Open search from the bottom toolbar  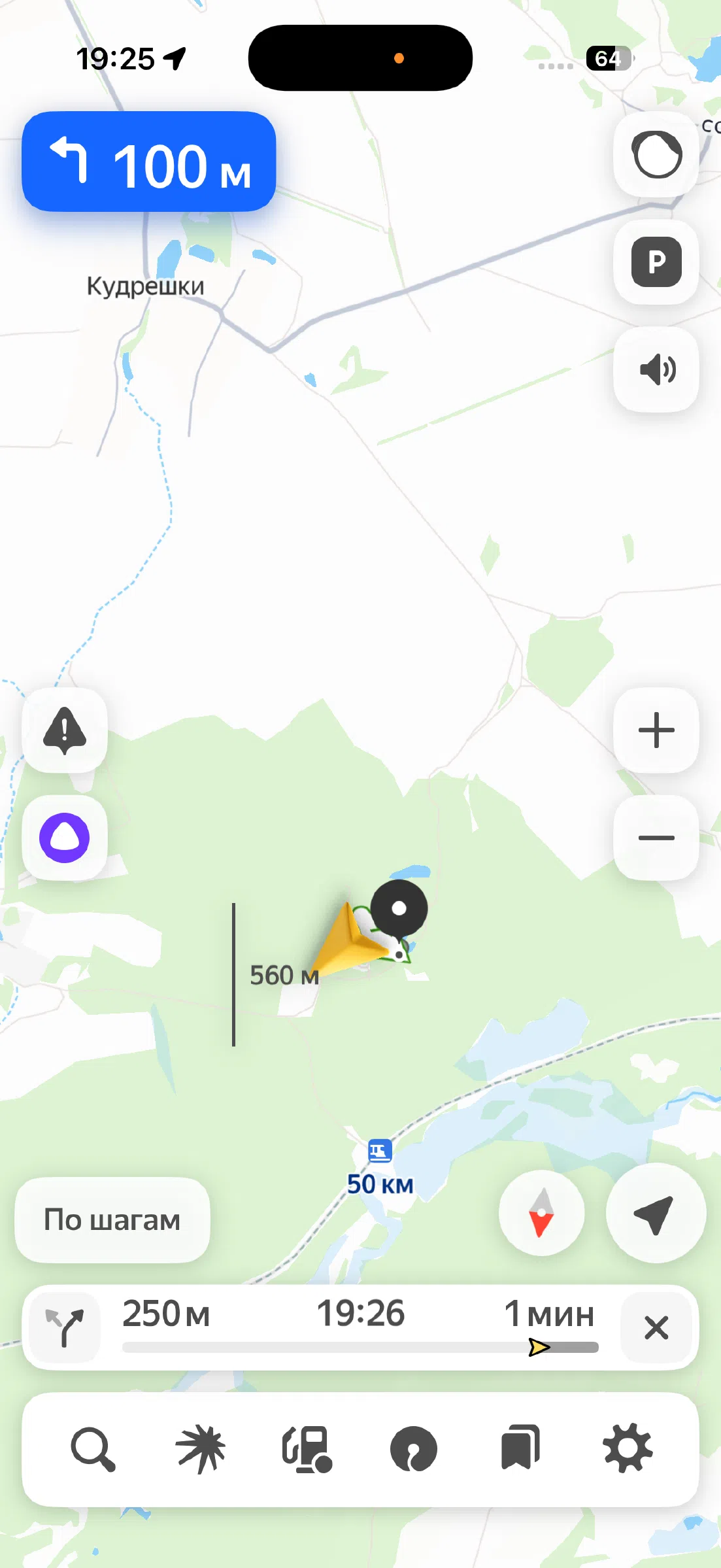[93, 1449]
